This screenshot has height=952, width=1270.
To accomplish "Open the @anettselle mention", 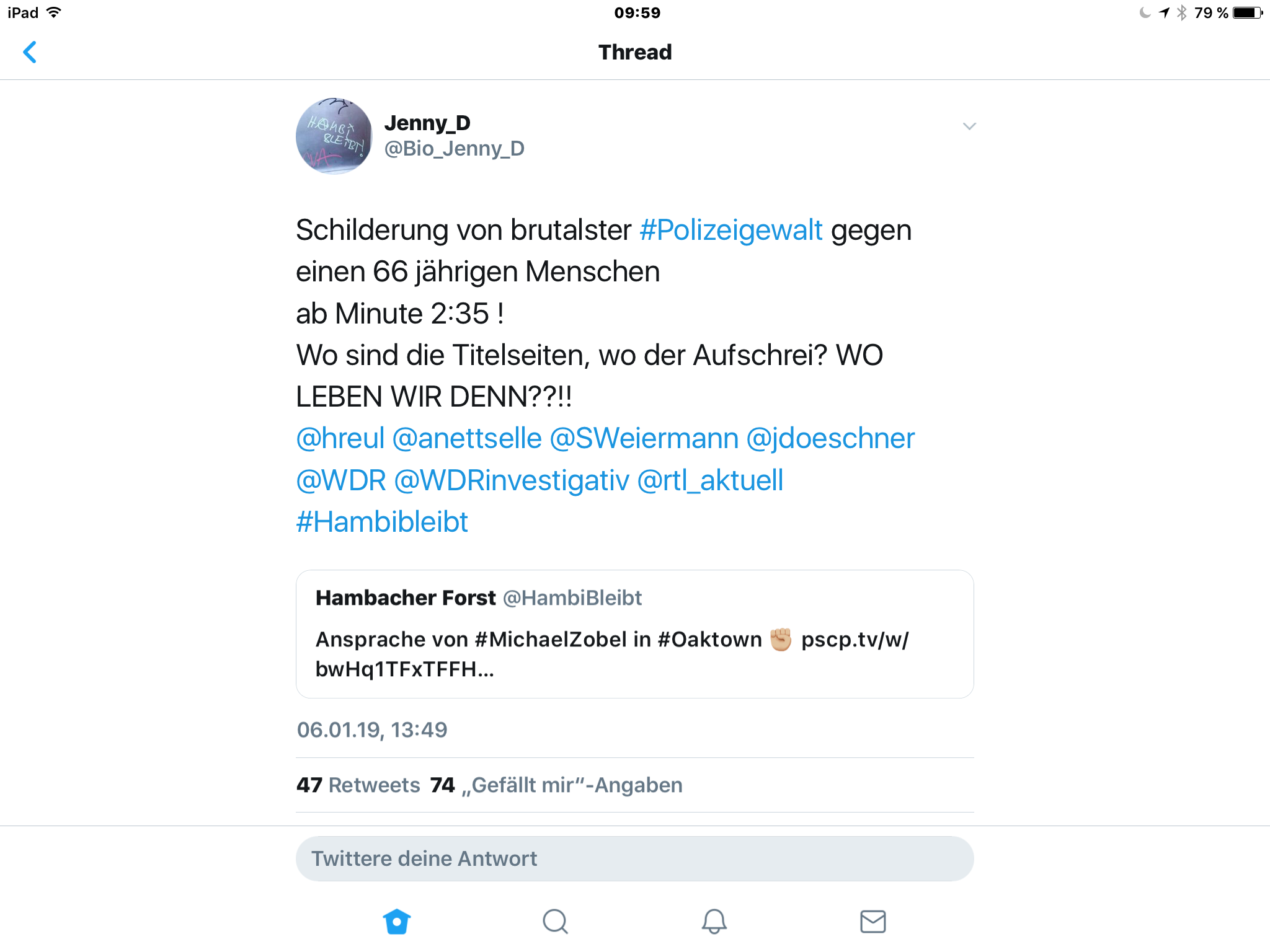I will (x=467, y=438).
